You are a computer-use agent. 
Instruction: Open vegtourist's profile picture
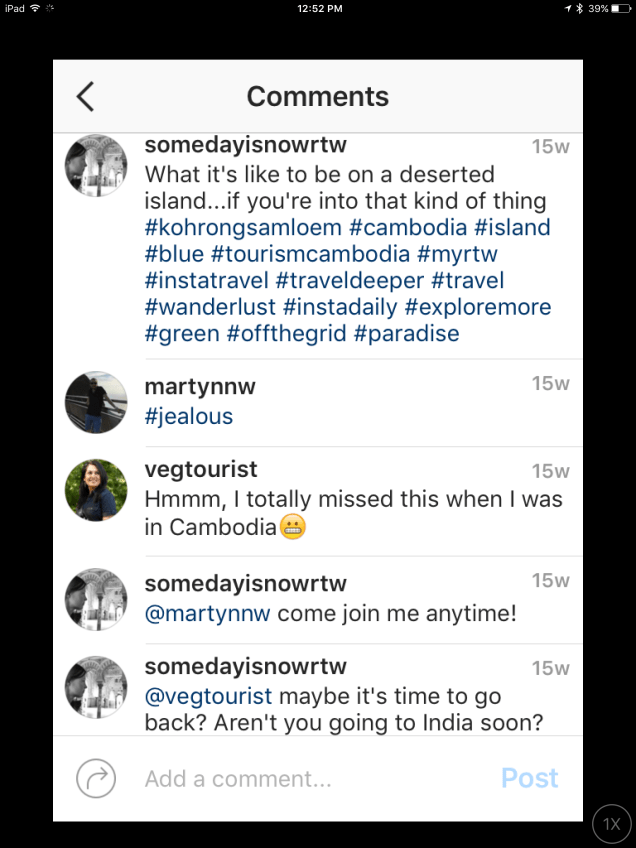(96, 491)
